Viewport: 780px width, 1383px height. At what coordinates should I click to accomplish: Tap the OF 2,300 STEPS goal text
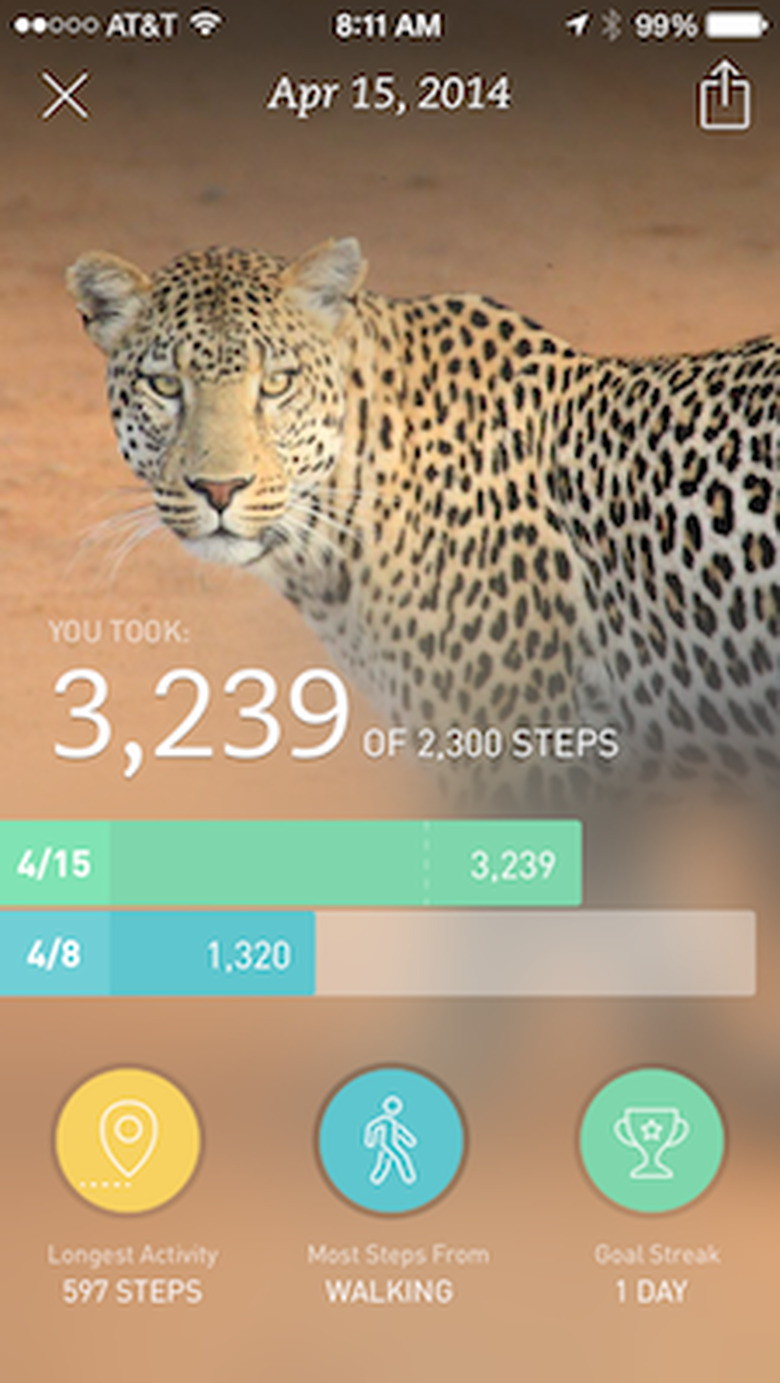coord(490,740)
